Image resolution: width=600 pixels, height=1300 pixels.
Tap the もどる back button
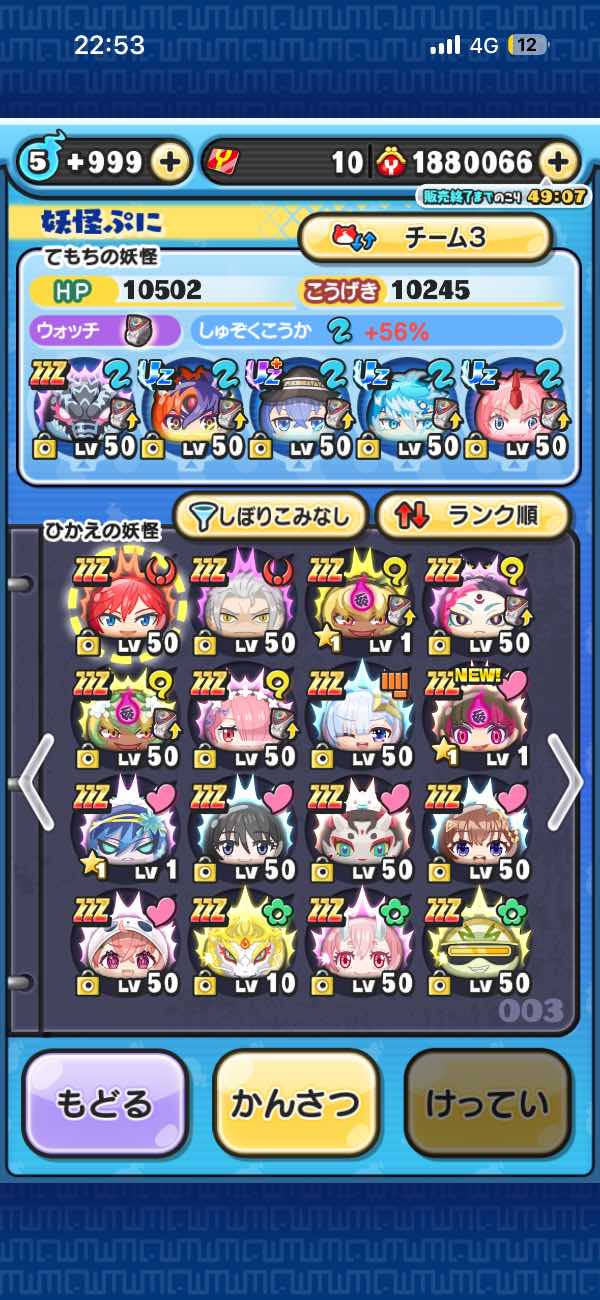[105, 1103]
